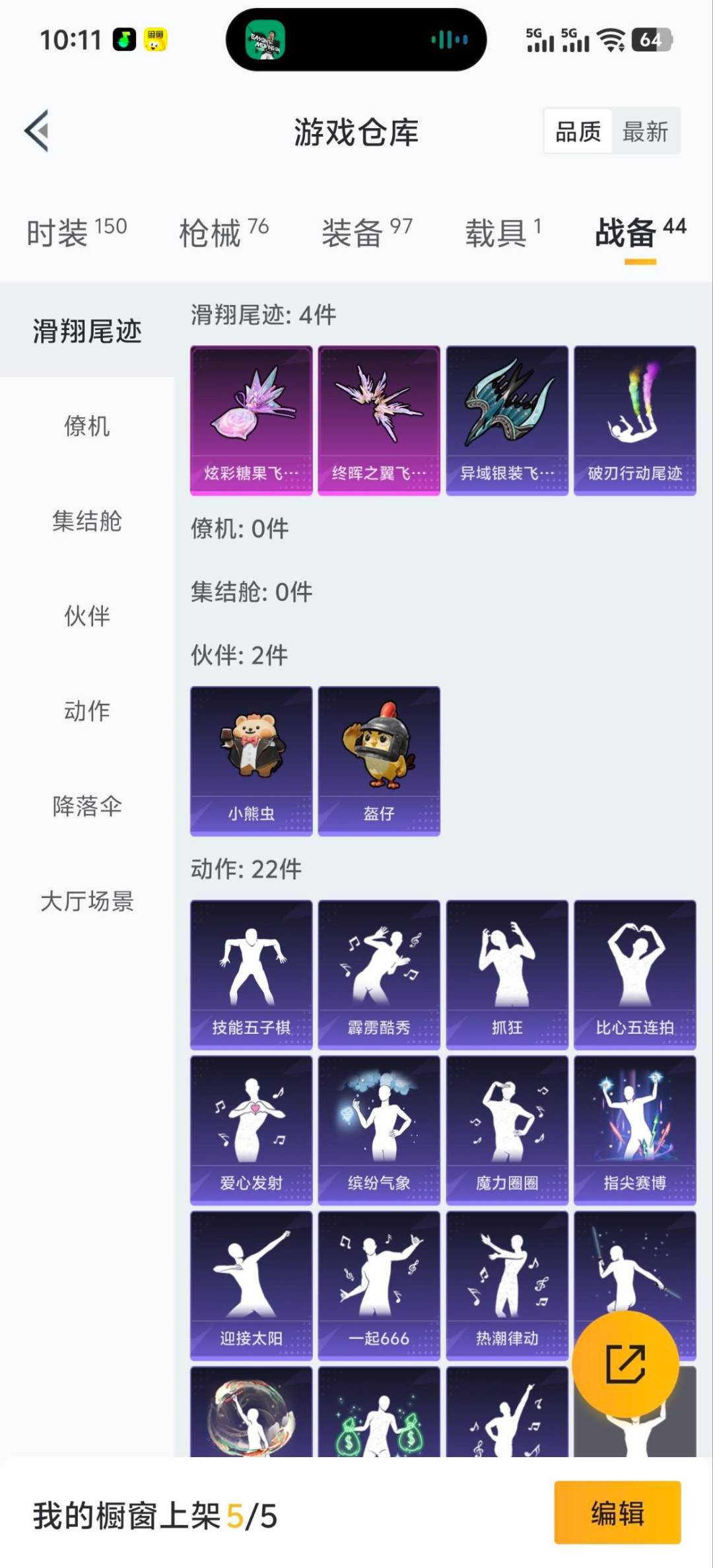This screenshot has width=713, height=1568.
Task: Go back from 游戏仓库
Action: coord(38,131)
